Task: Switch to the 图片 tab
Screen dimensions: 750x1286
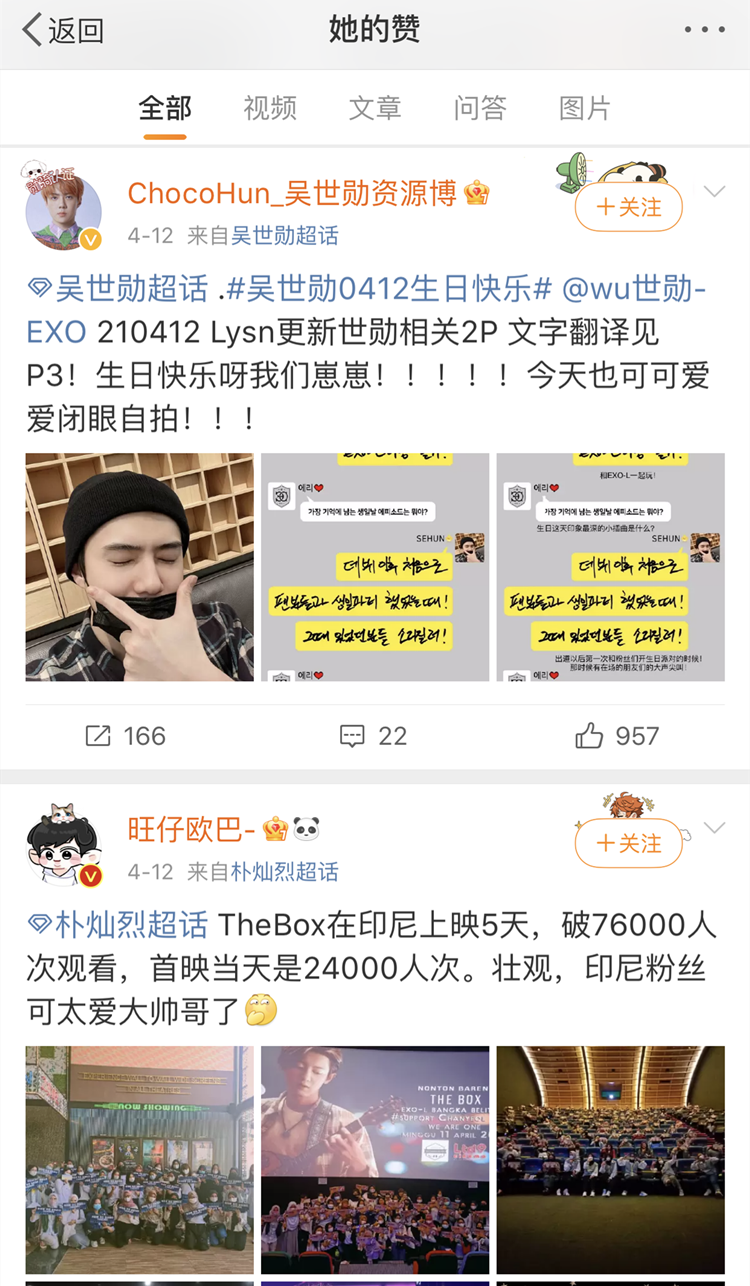Action: click(x=584, y=107)
